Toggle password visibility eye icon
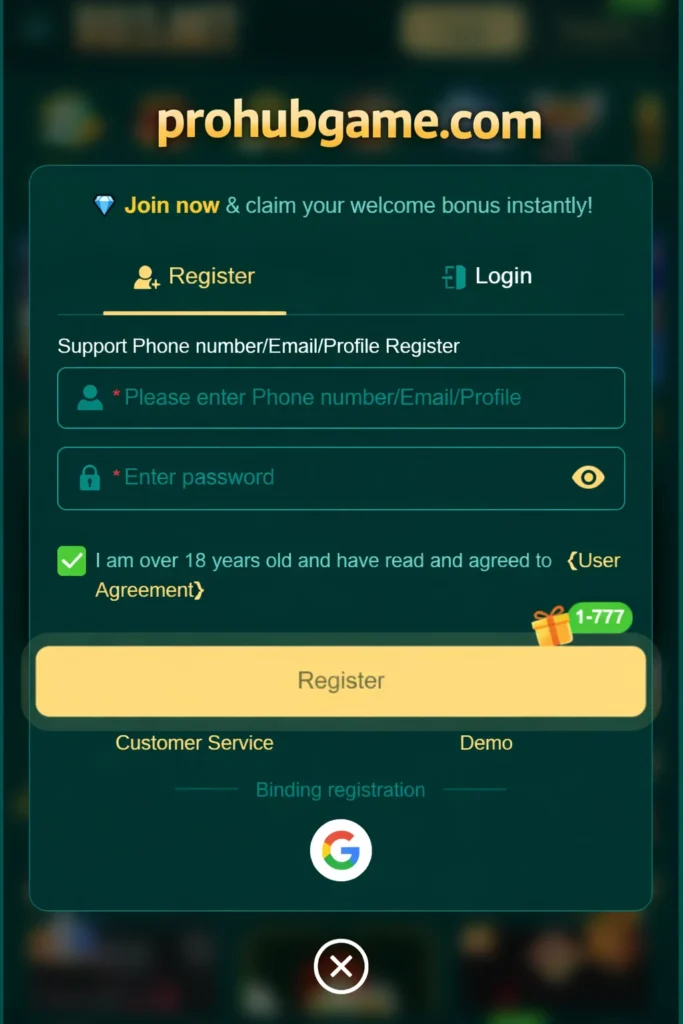This screenshot has width=683, height=1024. [x=588, y=478]
